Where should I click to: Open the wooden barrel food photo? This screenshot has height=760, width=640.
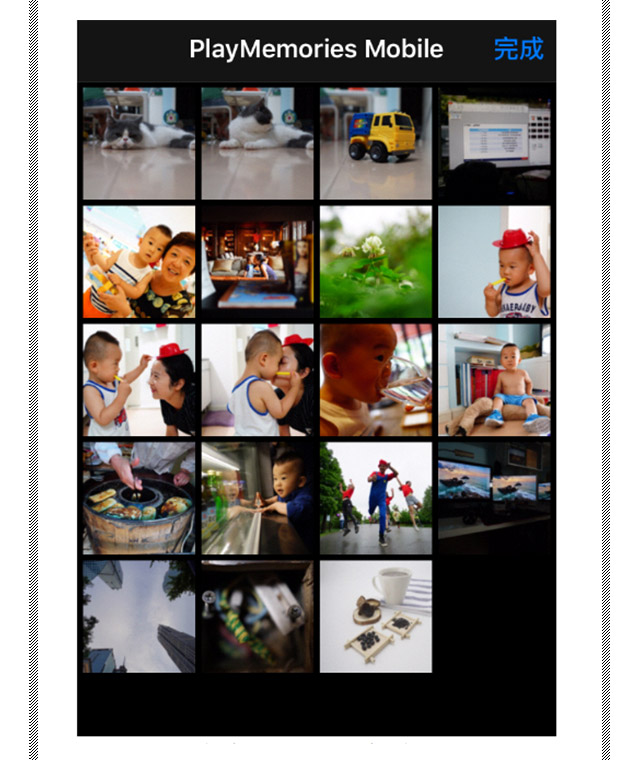coord(139,498)
